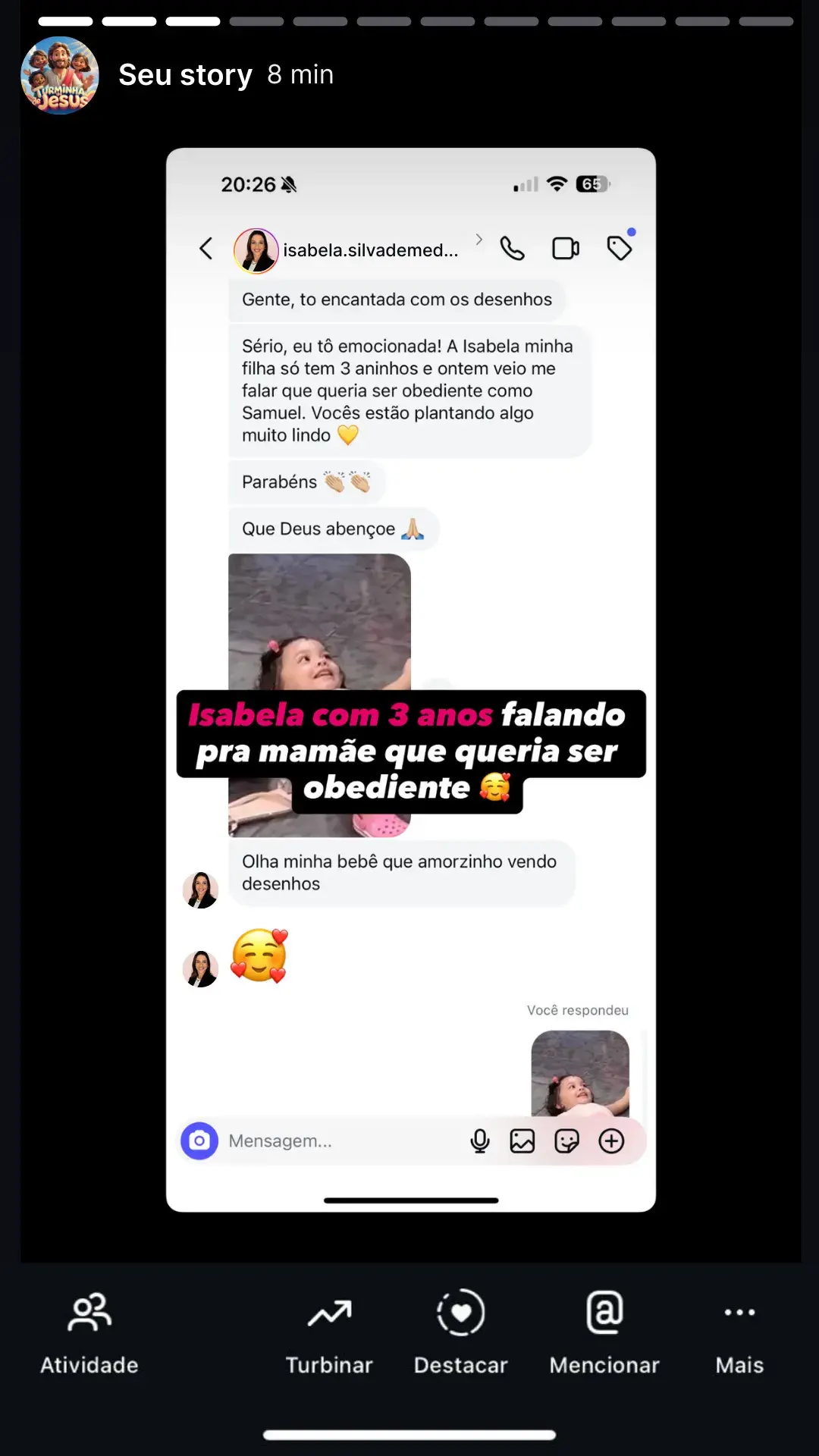Open the Mais options menu
The width and height of the screenshot is (819, 1456).
point(739,1332)
